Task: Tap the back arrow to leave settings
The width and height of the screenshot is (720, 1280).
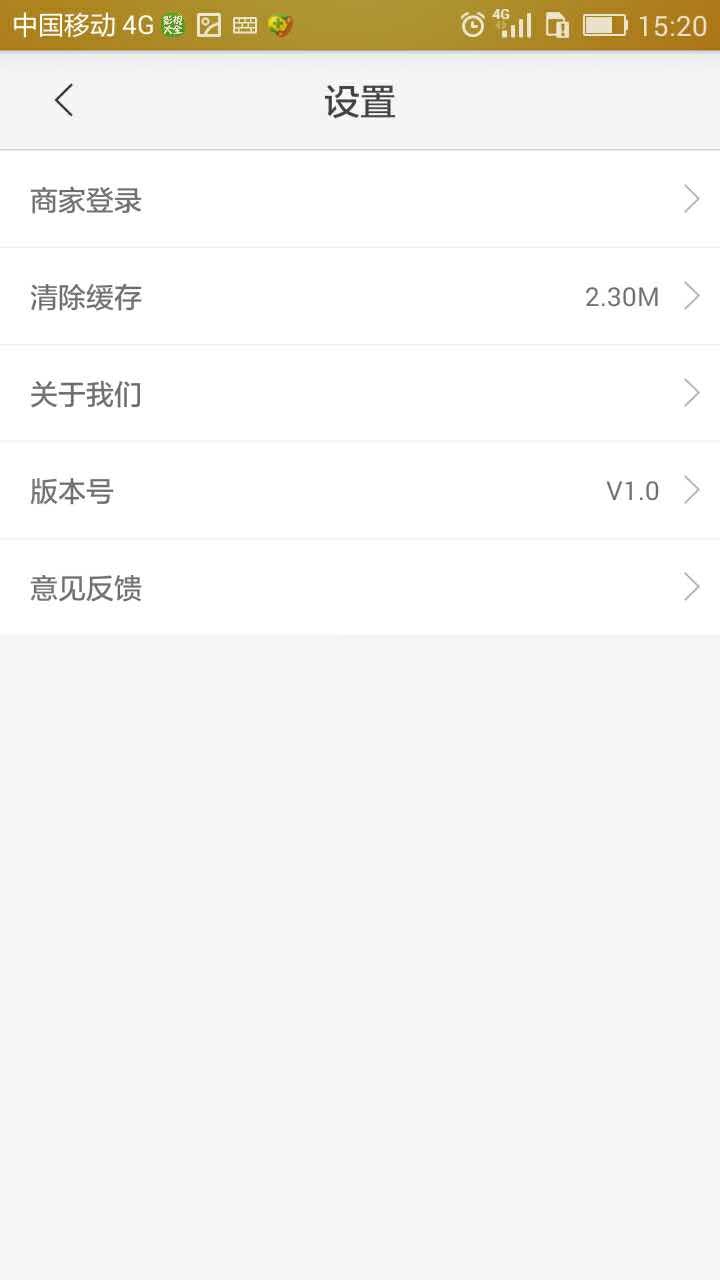Action: point(63,100)
